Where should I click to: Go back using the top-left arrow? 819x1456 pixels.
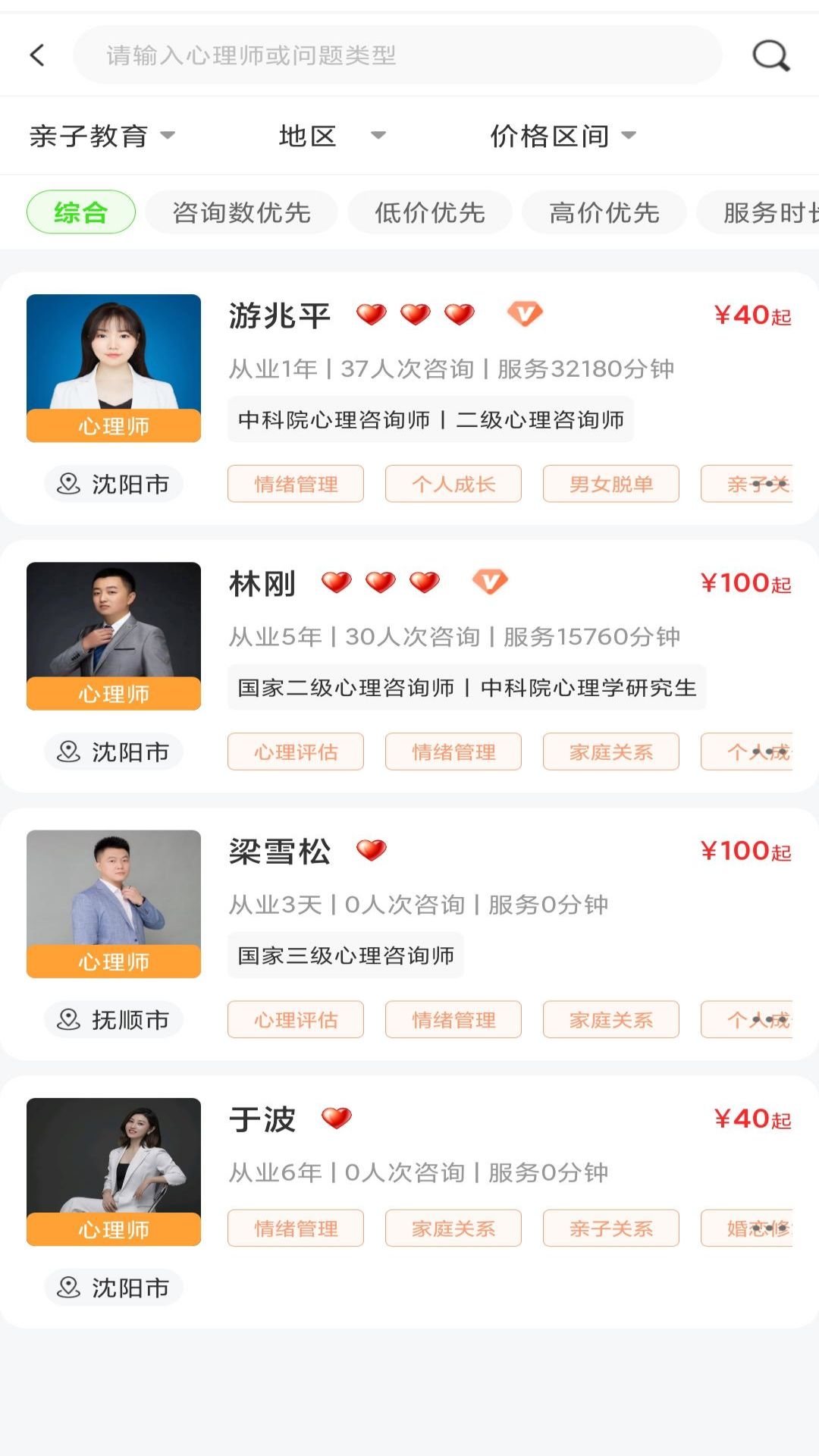(x=37, y=55)
